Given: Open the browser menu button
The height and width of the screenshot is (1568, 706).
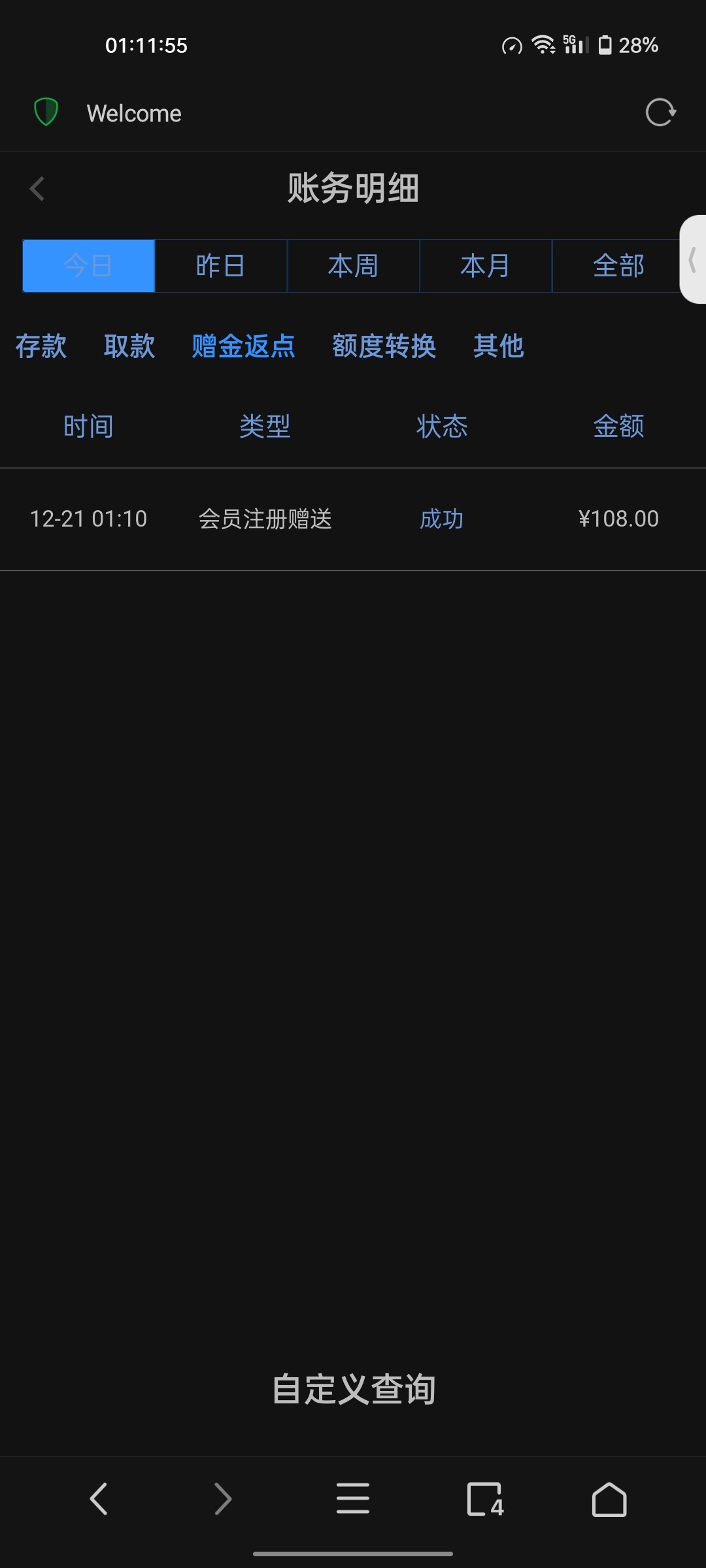Looking at the screenshot, I should click(x=353, y=1498).
